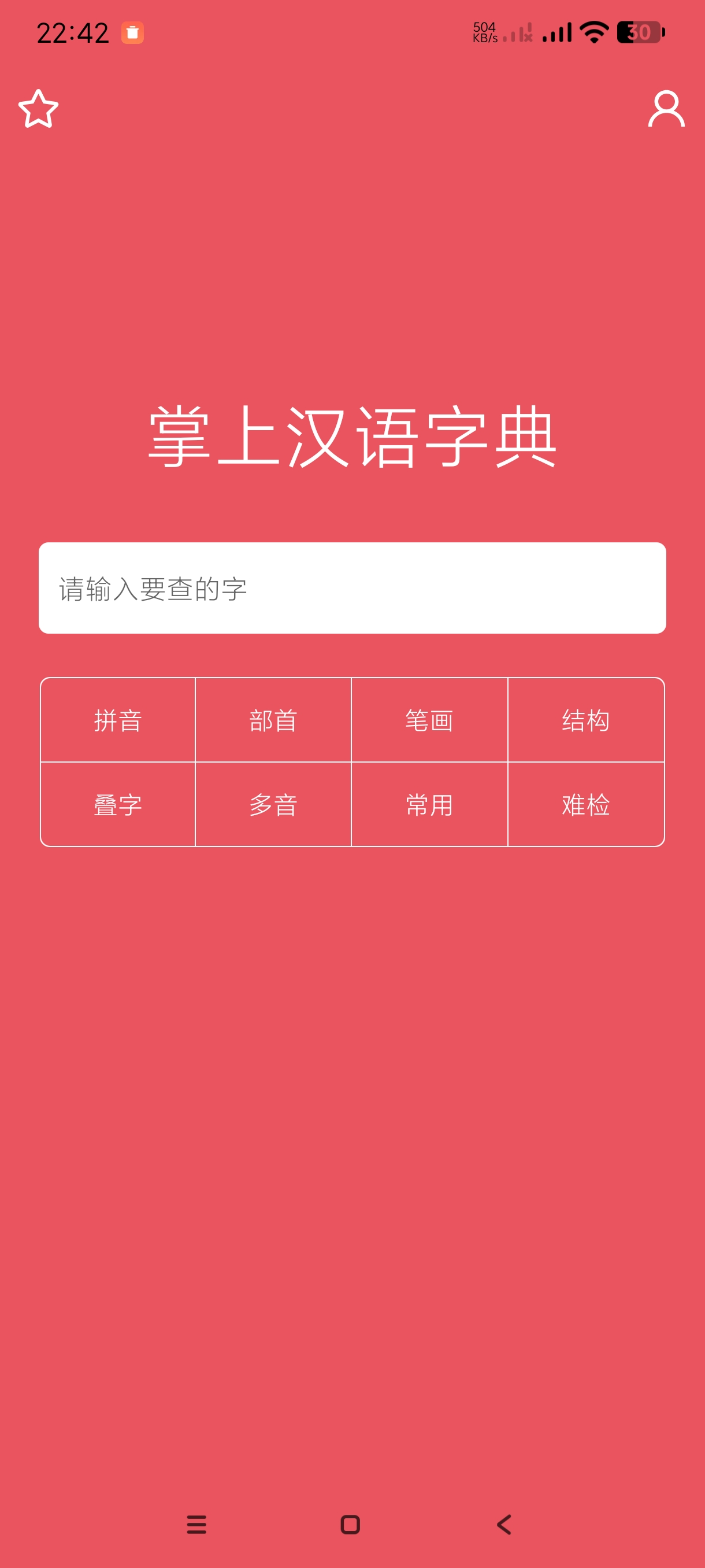Open the user profile icon
Viewport: 705px width, 1568px height.
[666, 109]
